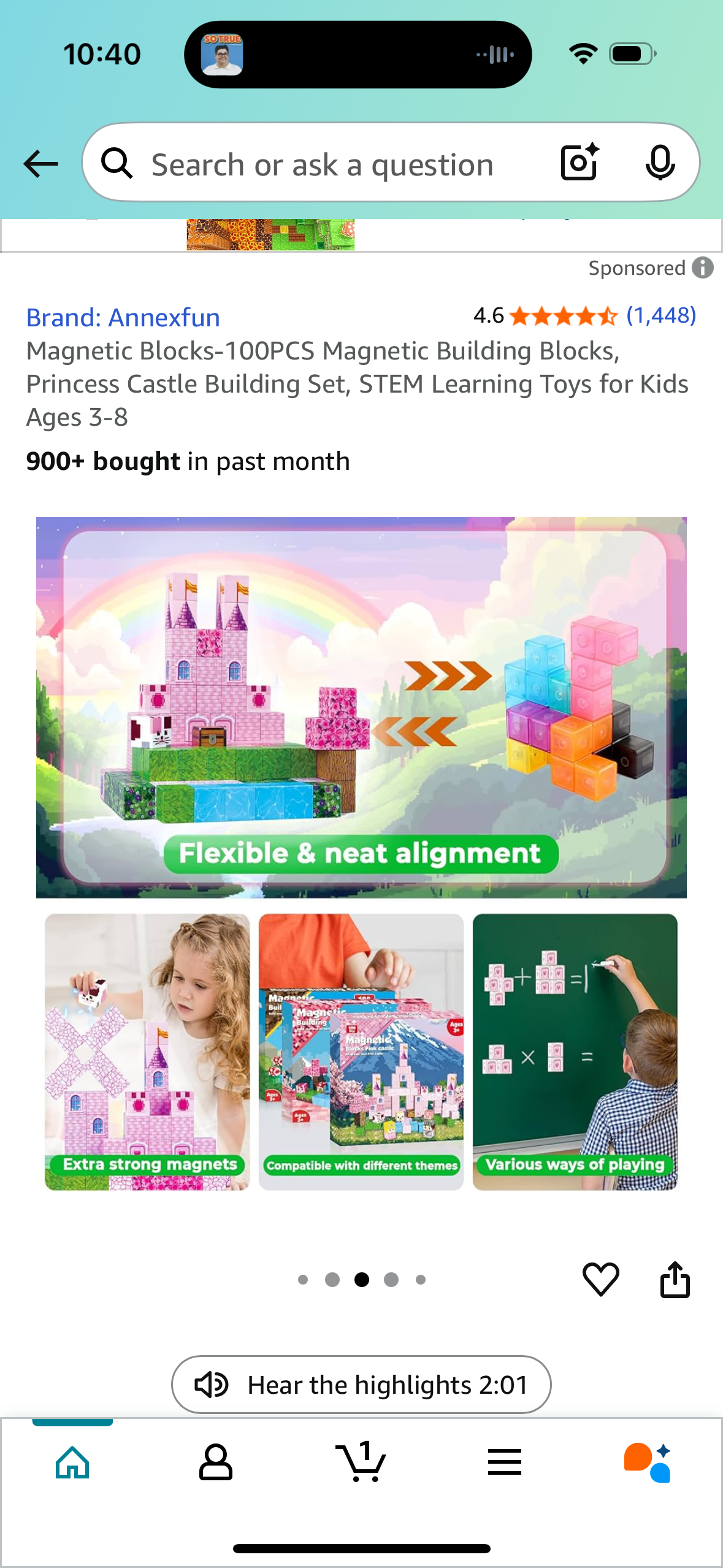723x1568 pixels.
Task: Share this product listing
Action: coord(675,1279)
